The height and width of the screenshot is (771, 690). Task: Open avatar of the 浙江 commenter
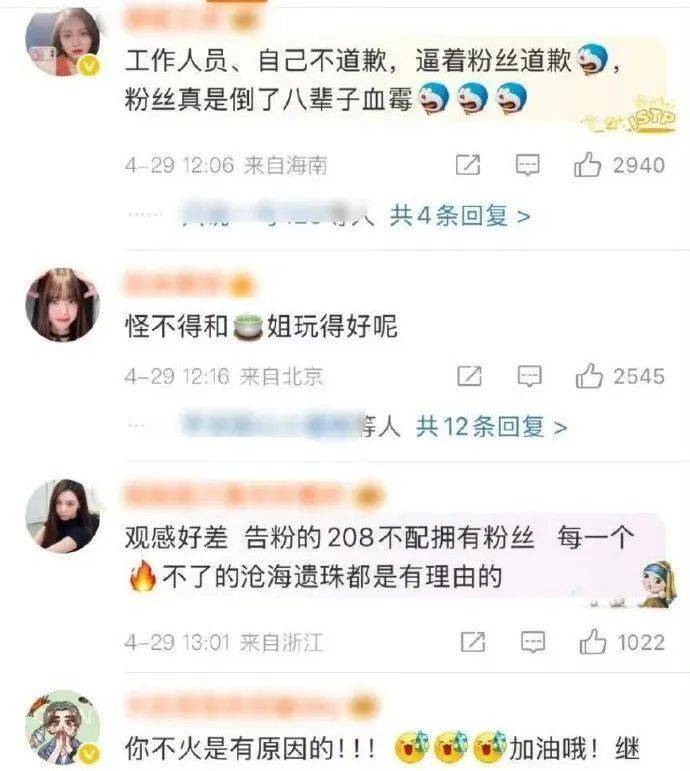click(62, 517)
